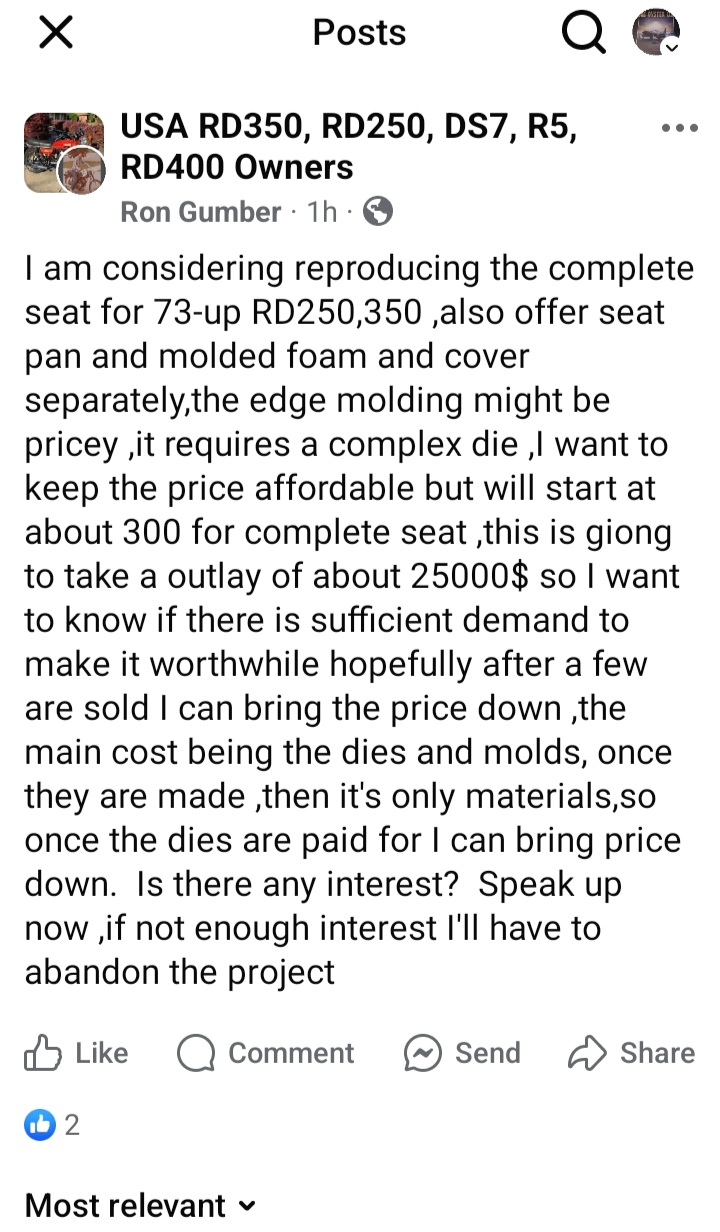
Task: Open the profile switcher avatar
Action: click(656, 33)
